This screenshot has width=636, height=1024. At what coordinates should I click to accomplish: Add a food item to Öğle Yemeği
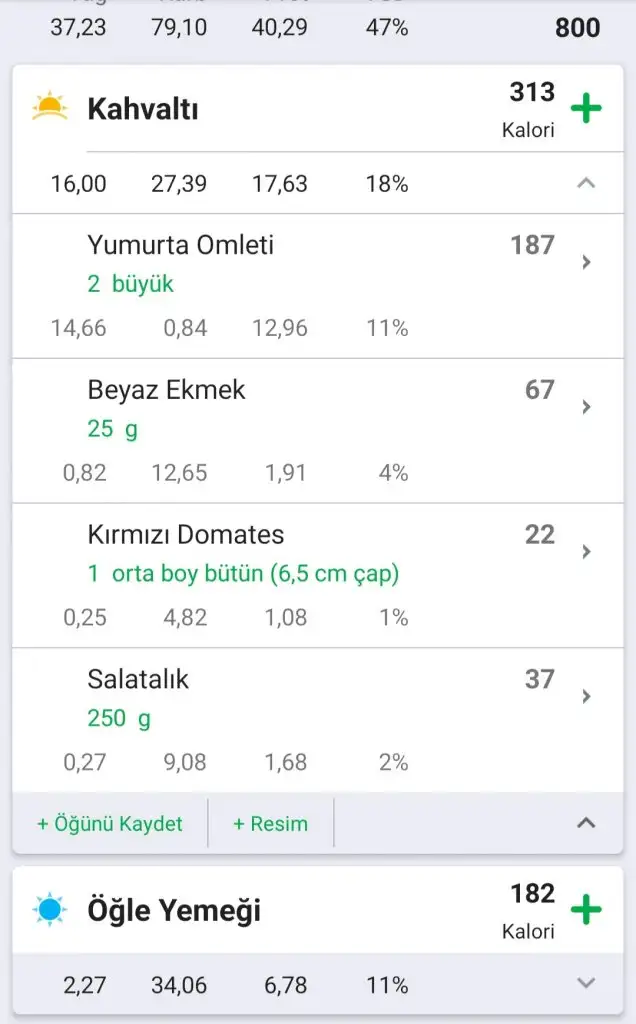(x=586, y=910)
